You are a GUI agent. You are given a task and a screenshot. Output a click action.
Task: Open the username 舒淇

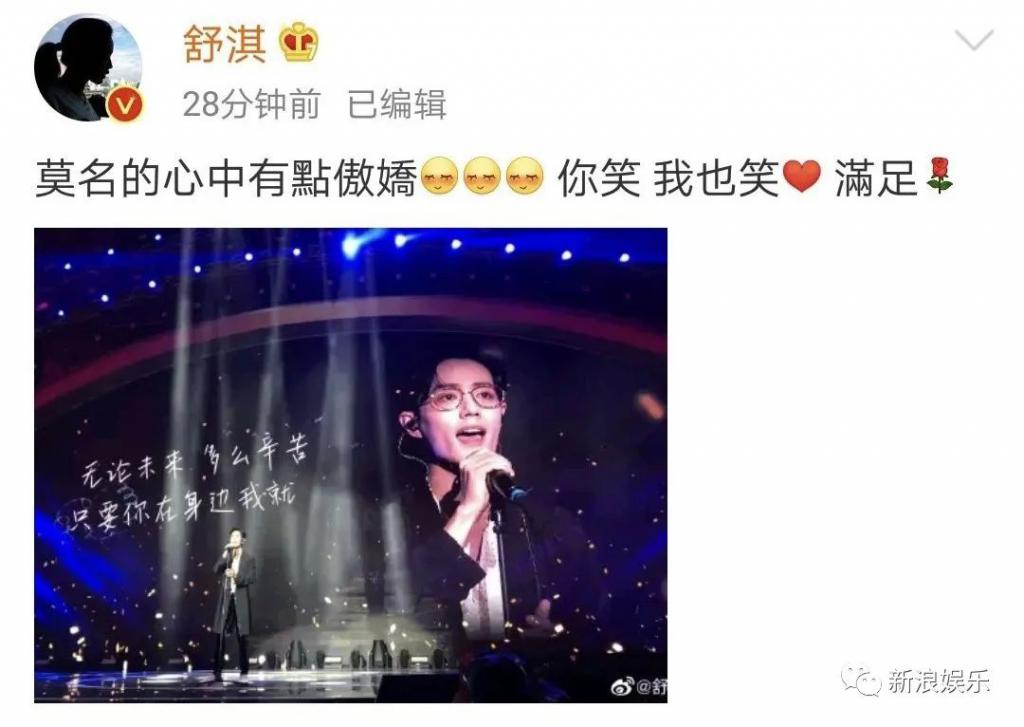(x=224, y=42)
